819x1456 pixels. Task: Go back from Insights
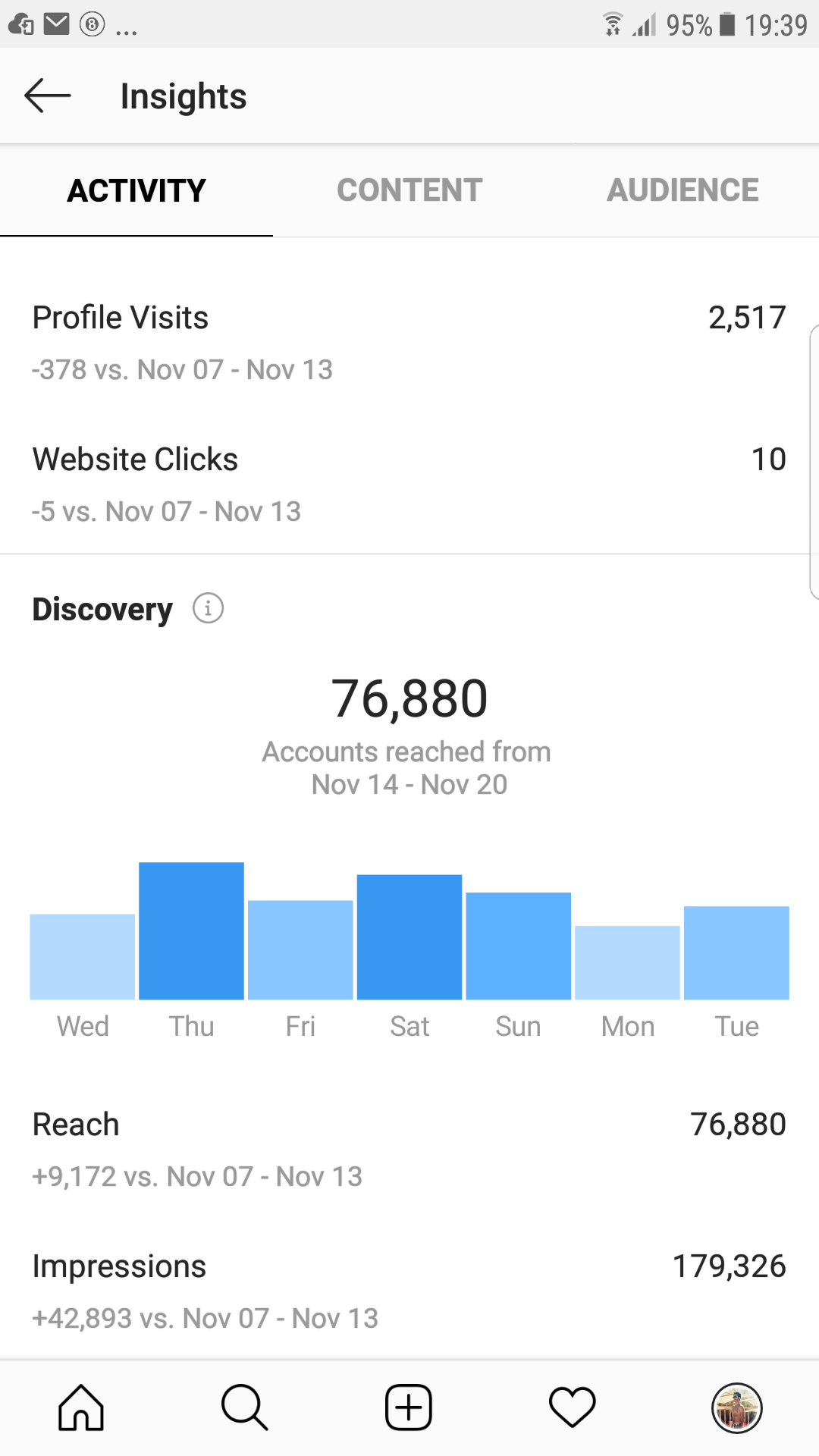(x=47, y=96)
